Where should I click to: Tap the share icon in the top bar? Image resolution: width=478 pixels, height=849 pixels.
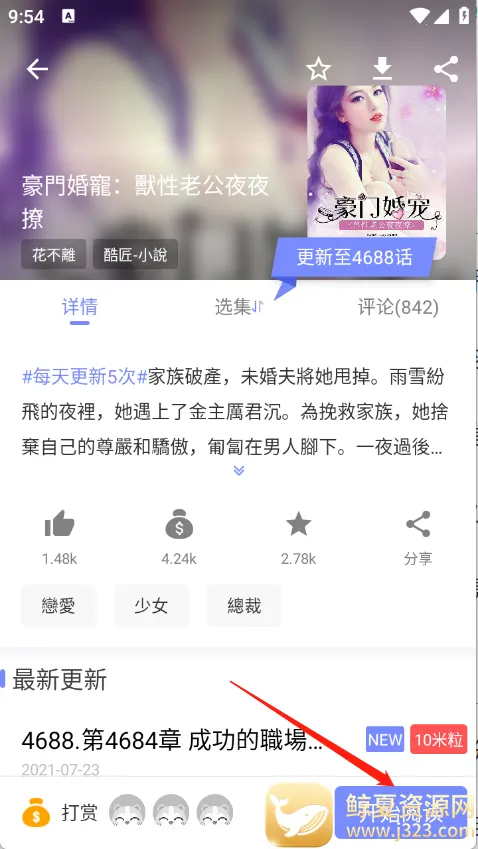pos(446,69)
